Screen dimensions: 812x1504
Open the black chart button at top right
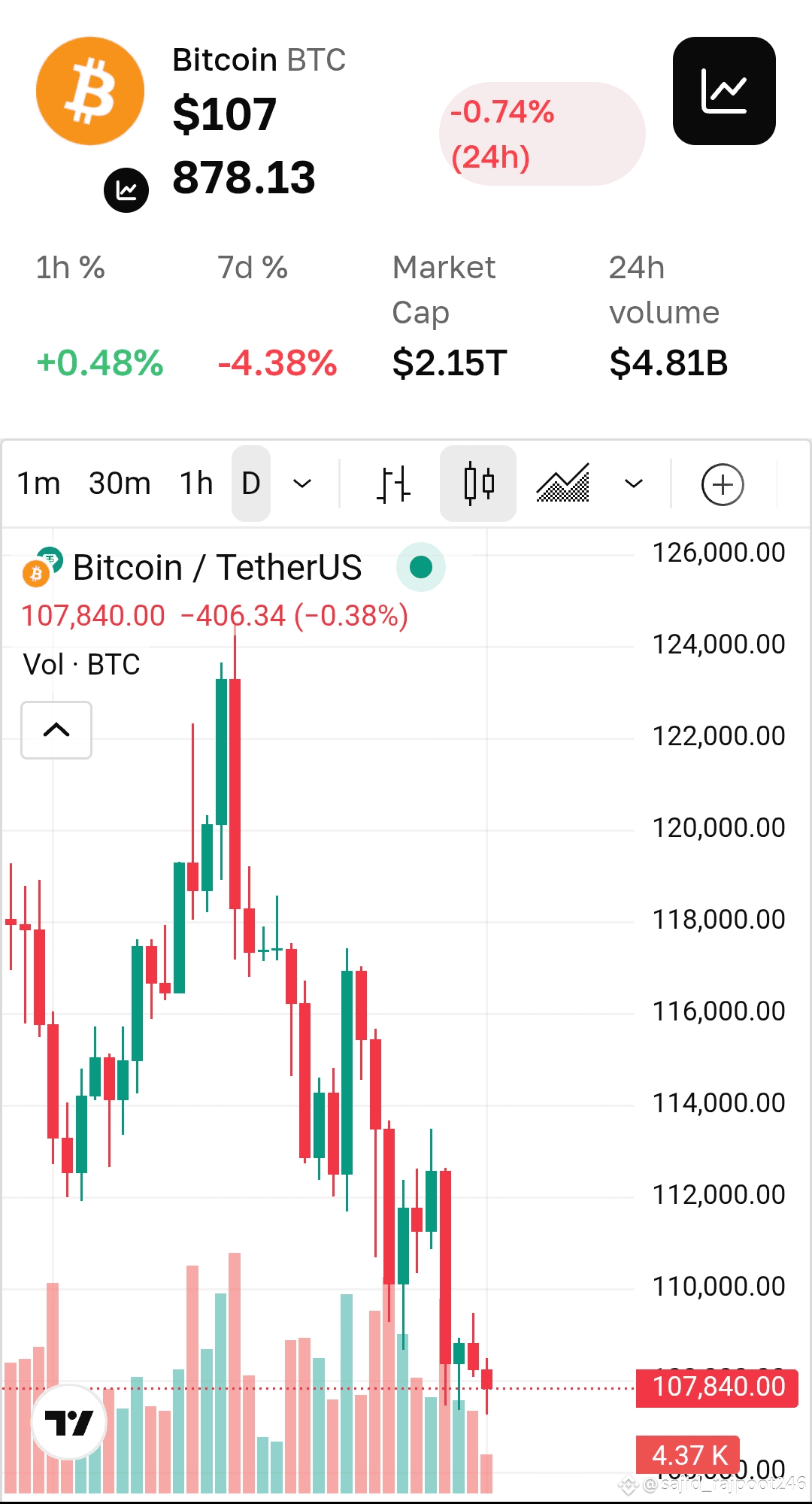click(x=723, y=91)
